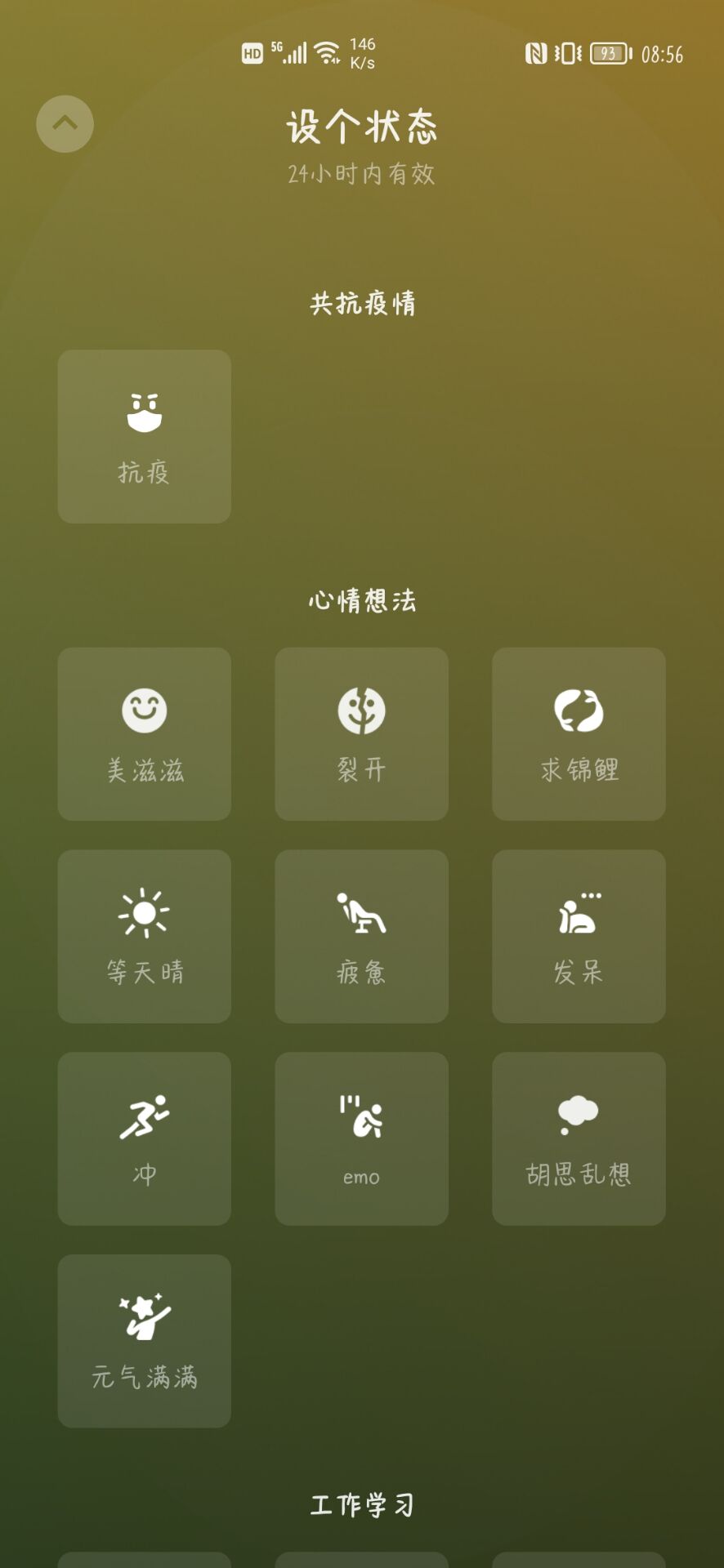Select the 元气满满 sparkle status icon
The width and height of the screenshot is (724, 1568).
144,1339
